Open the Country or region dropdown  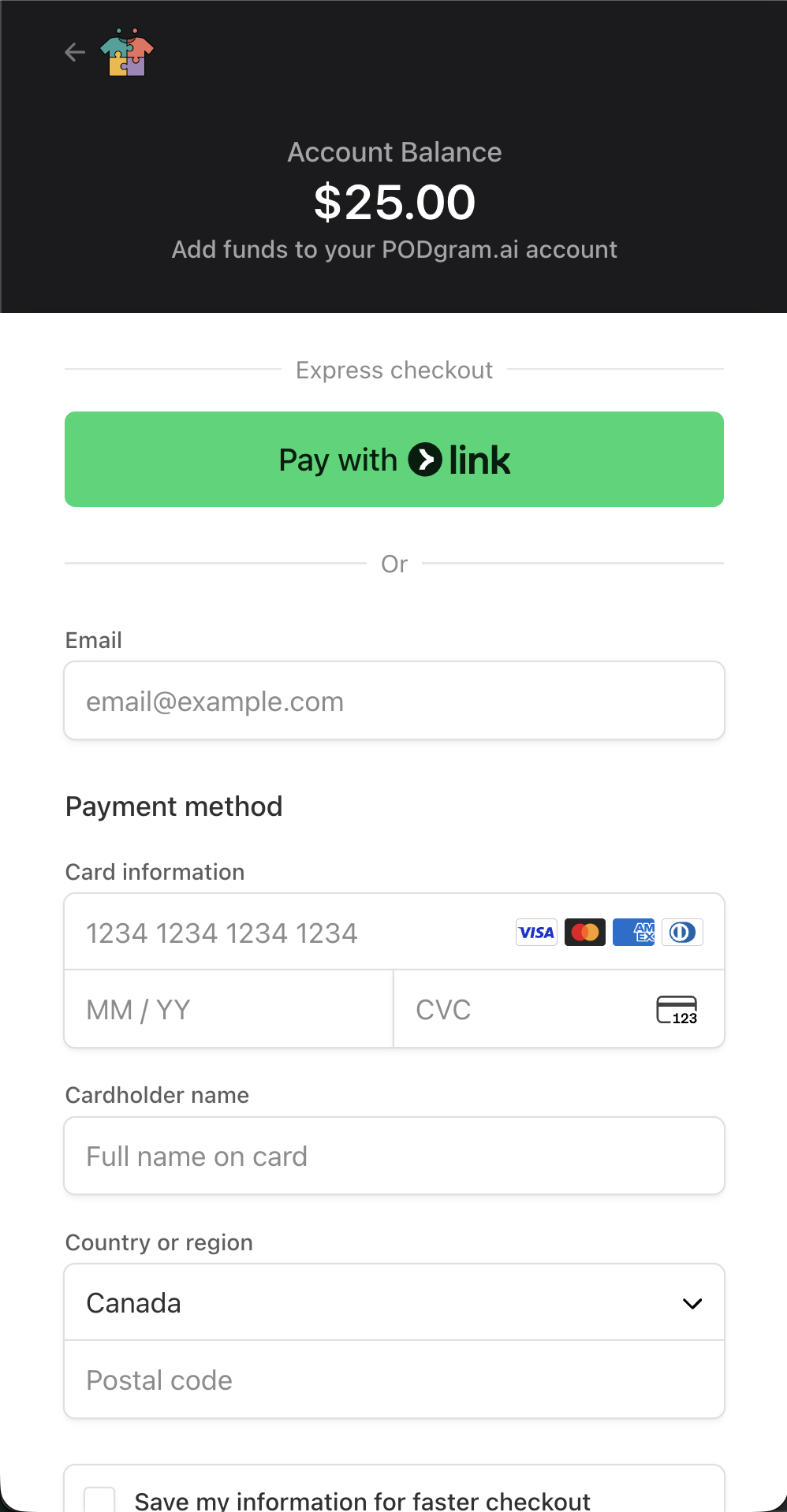click(393, 1303)
